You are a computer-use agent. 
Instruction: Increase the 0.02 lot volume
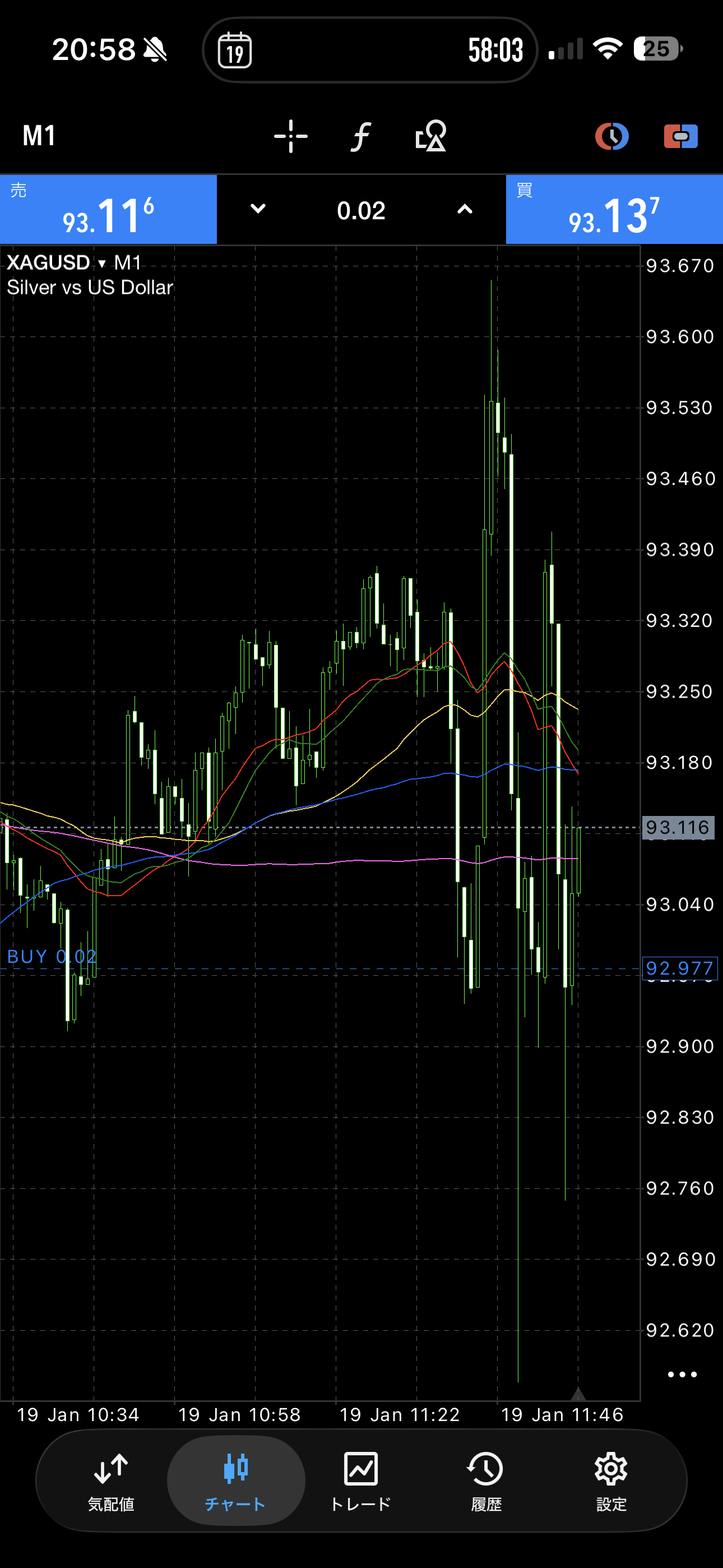(x=465, y=209)
